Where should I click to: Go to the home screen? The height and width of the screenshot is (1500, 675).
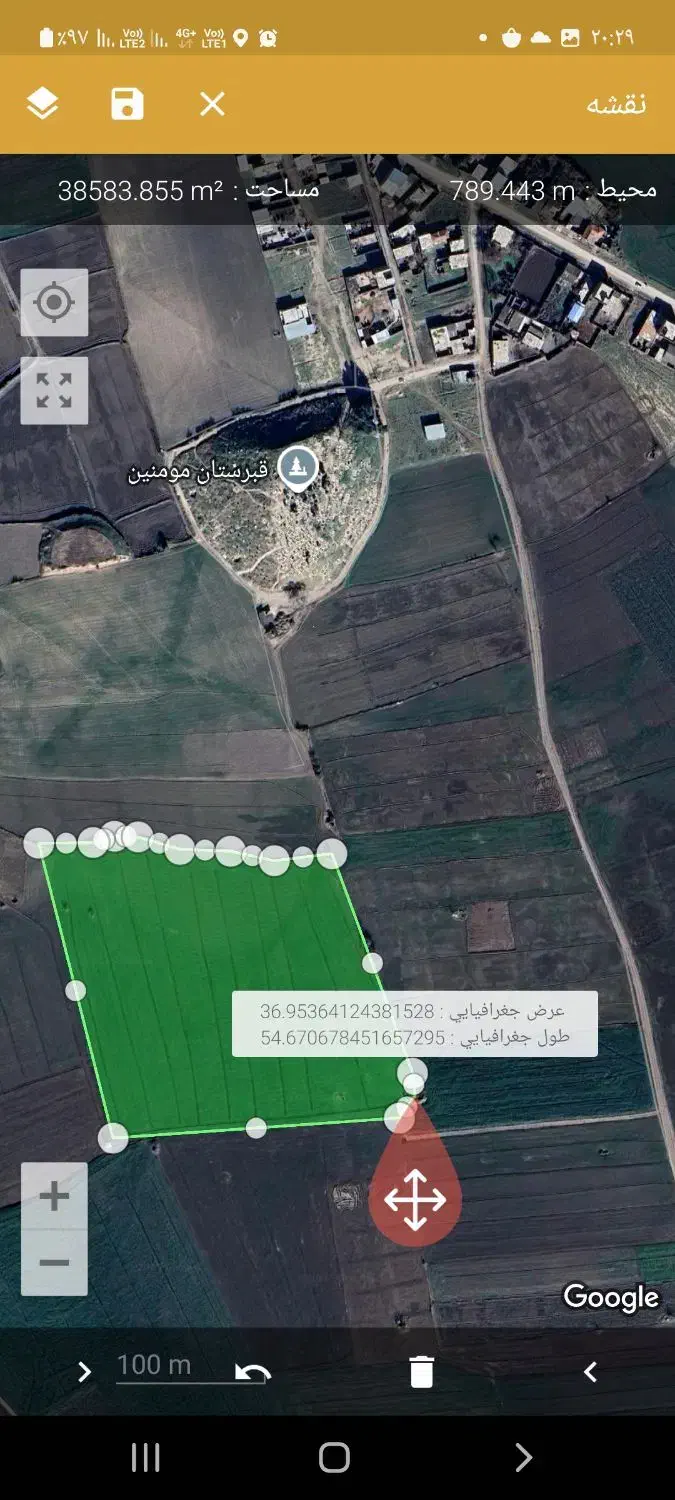coord(334,1458)
